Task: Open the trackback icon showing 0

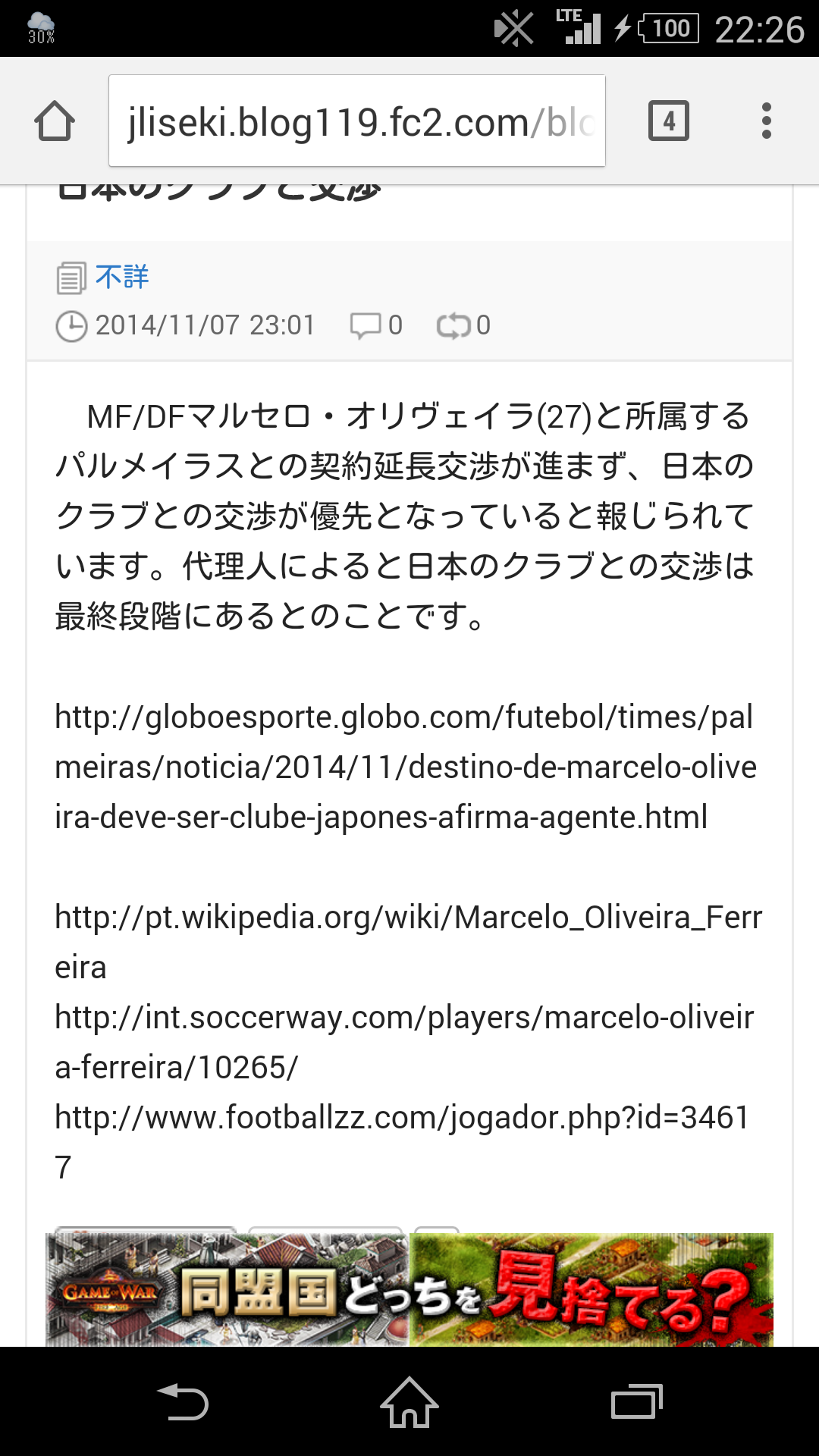Action: pyautogui.click(x=463, y=325)
